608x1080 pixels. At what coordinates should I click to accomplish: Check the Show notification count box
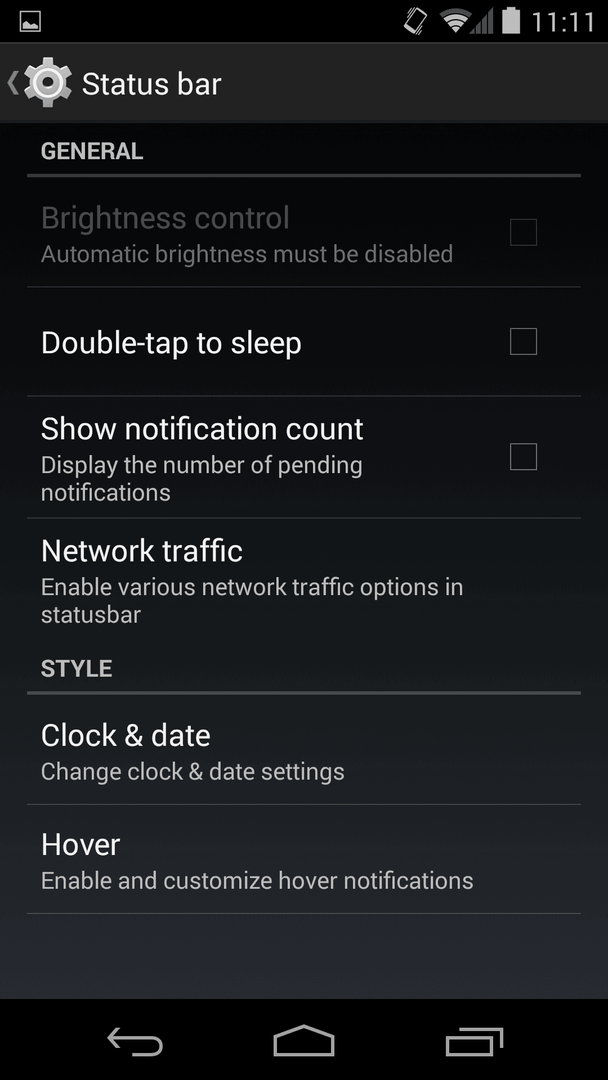523,457
